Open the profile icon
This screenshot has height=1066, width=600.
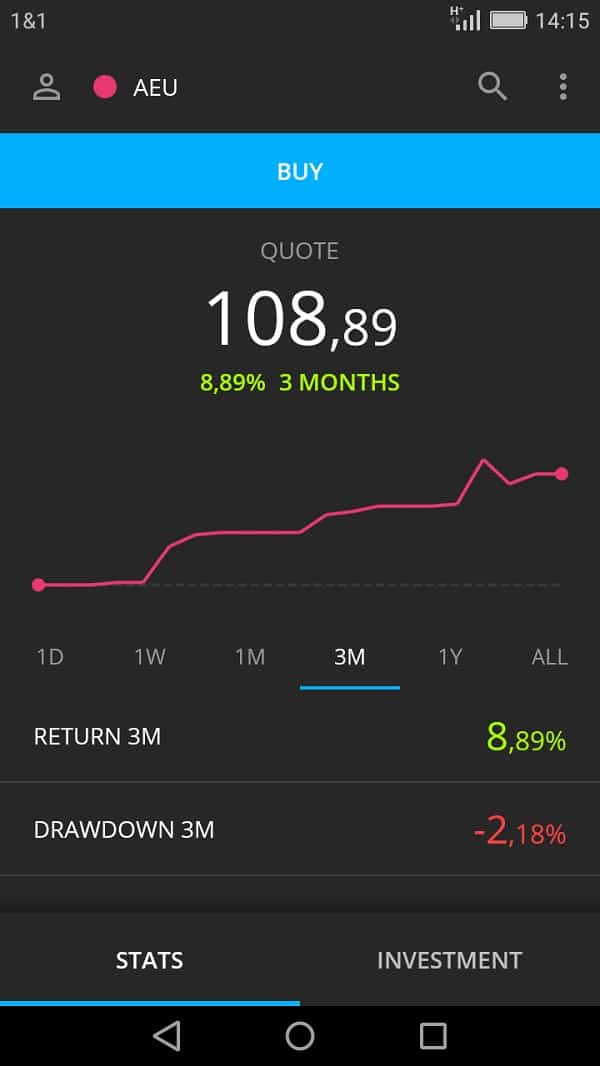47,87
